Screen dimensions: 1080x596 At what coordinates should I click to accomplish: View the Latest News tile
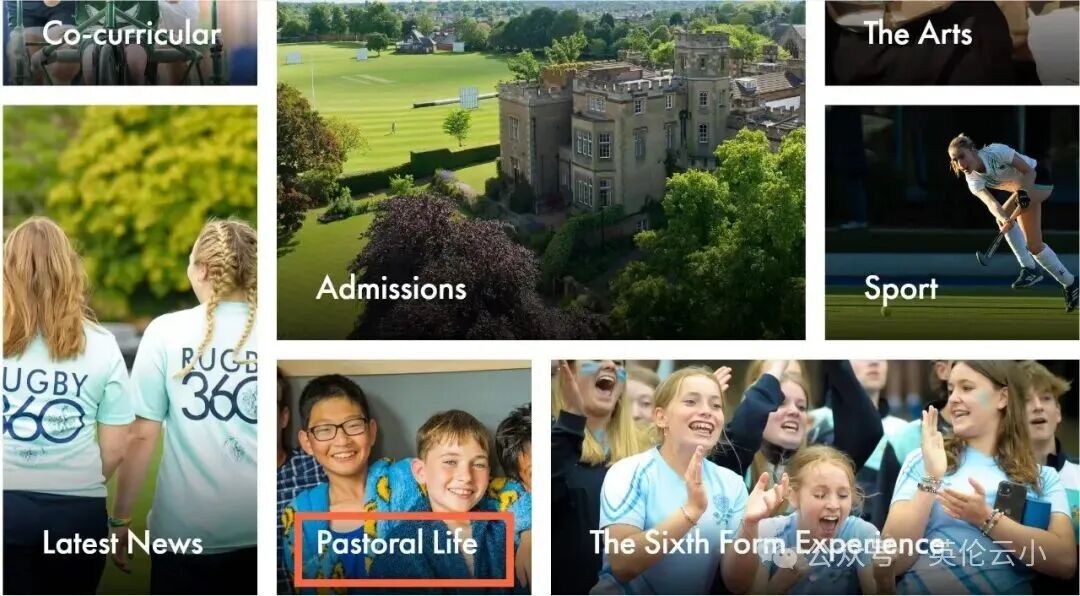pos(122,543)
